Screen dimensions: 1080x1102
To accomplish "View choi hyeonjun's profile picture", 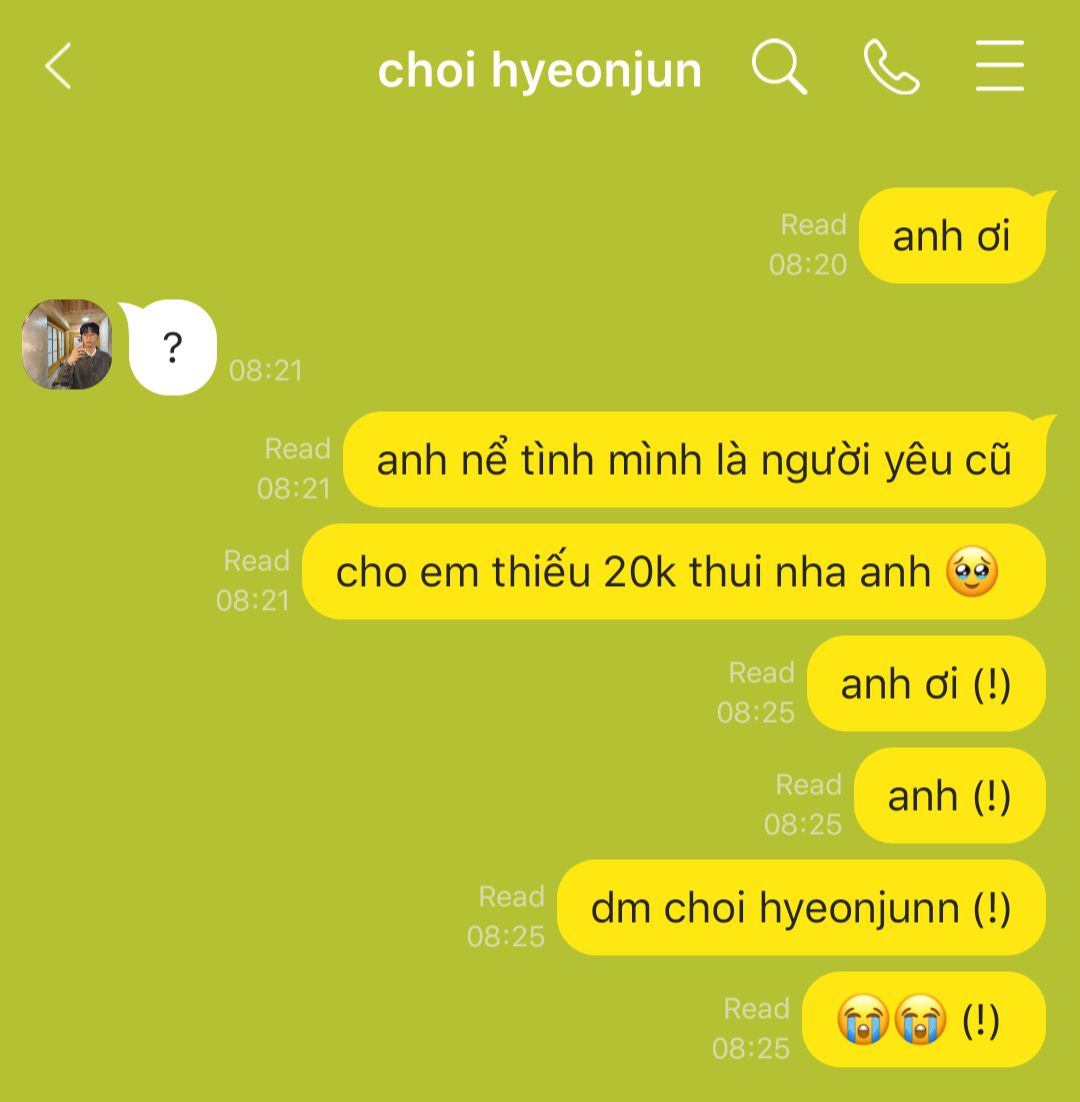I will [67, 345].
